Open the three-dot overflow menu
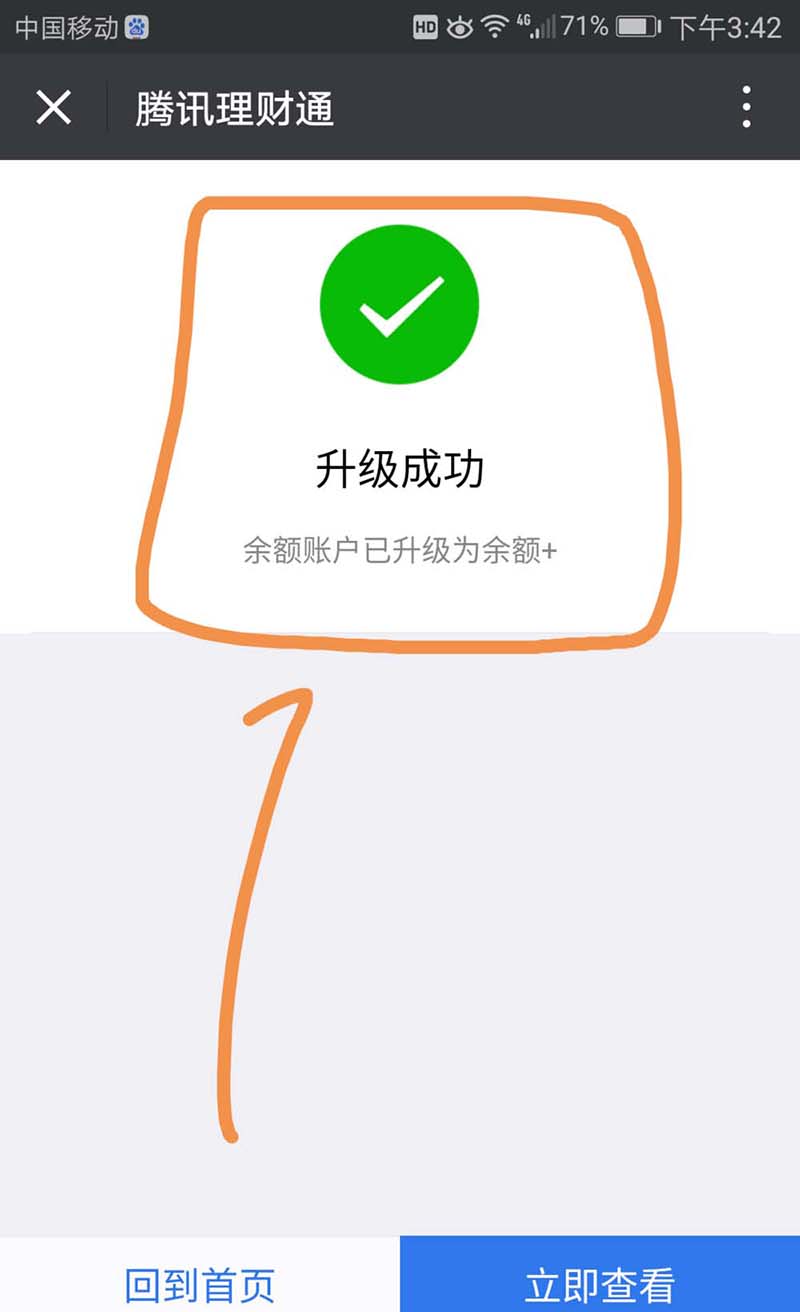 [x=746, y=107]
